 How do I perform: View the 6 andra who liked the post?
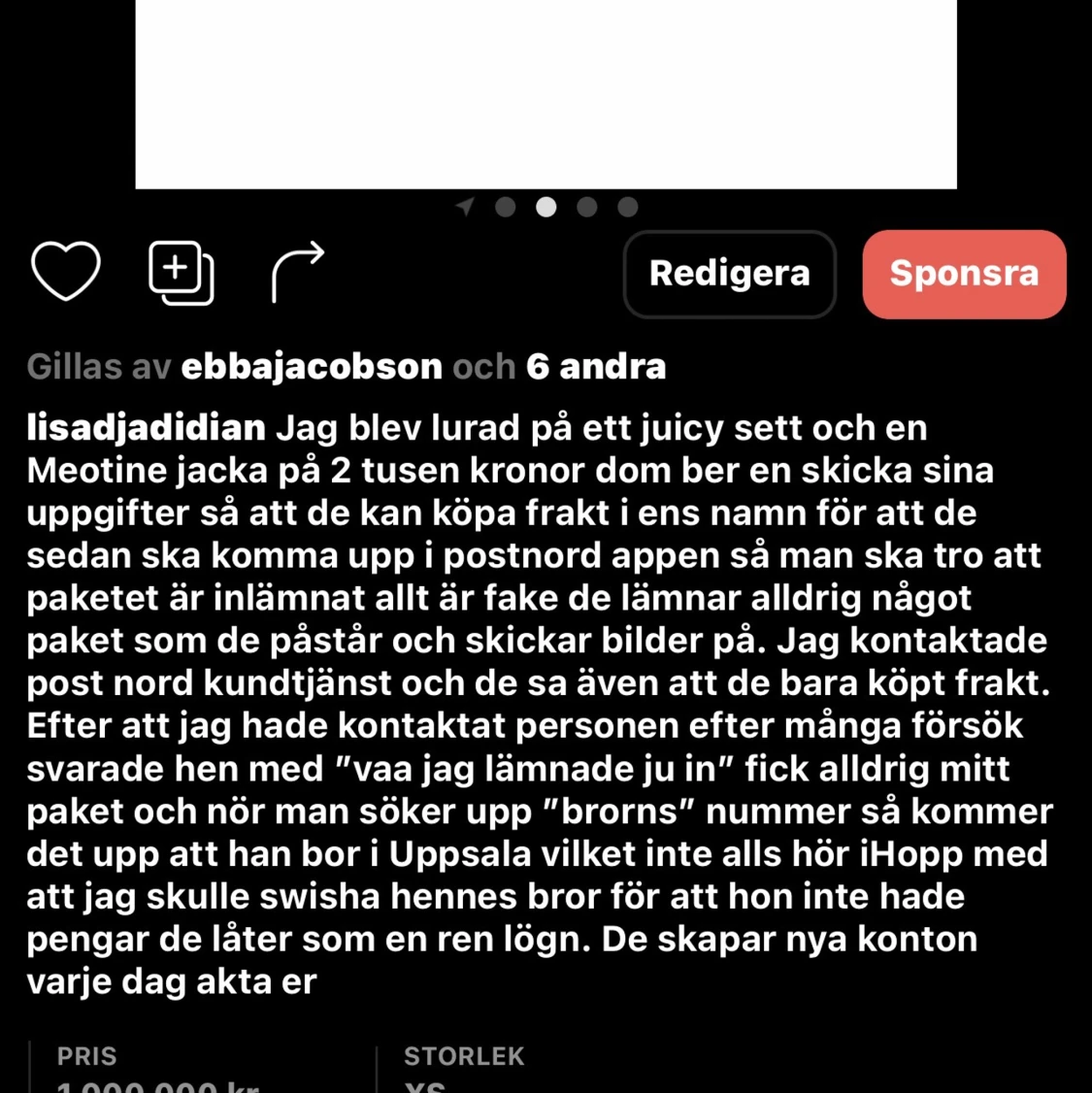(596, 366)
